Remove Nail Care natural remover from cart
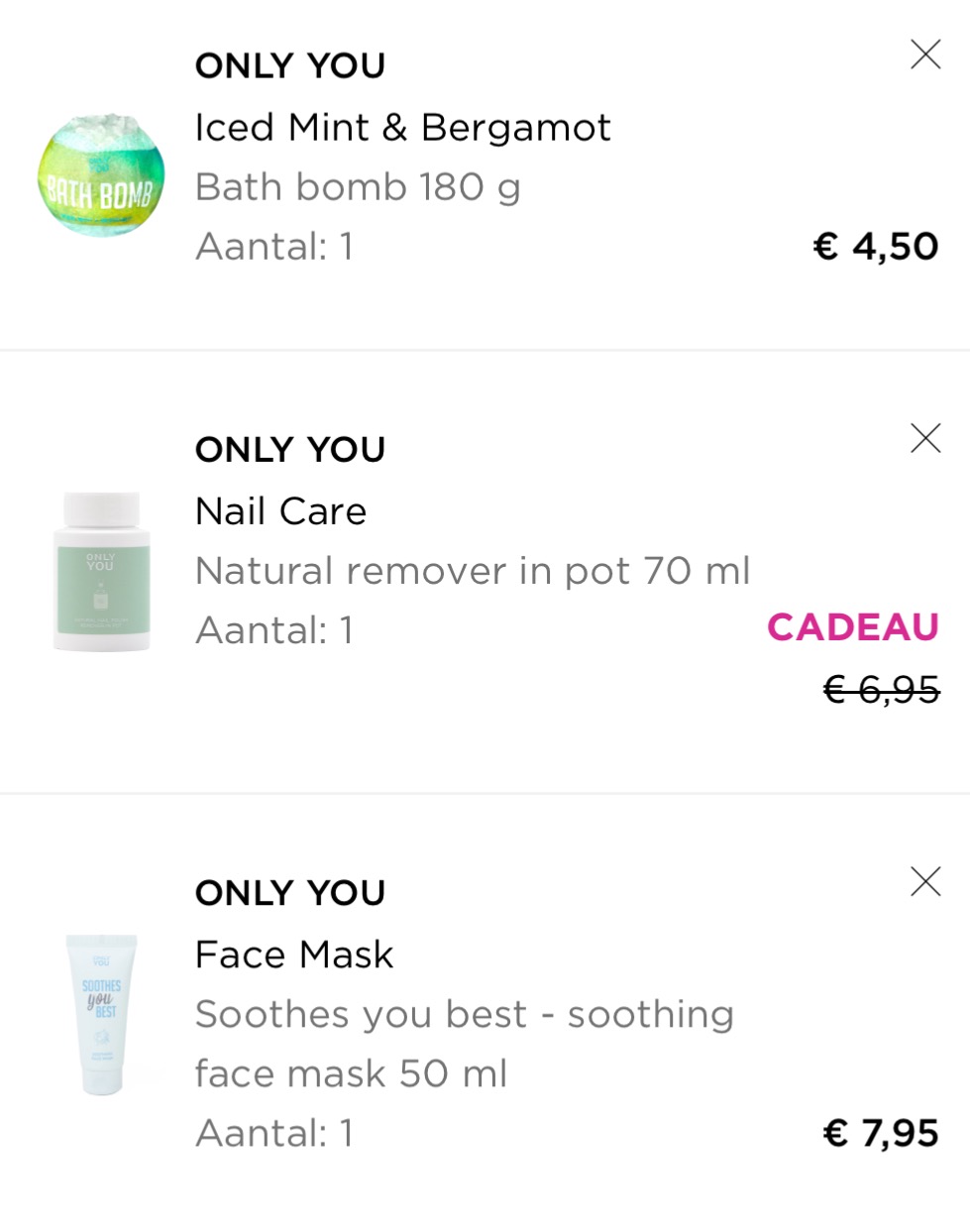 click(x=924, y=438)
